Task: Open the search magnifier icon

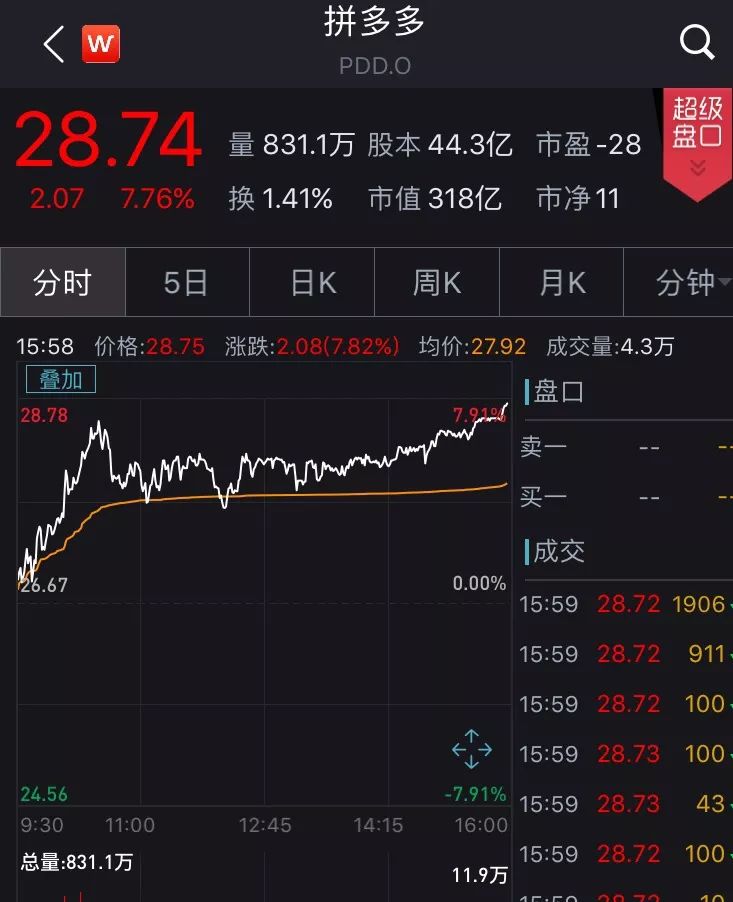Action: click(696, 43)
